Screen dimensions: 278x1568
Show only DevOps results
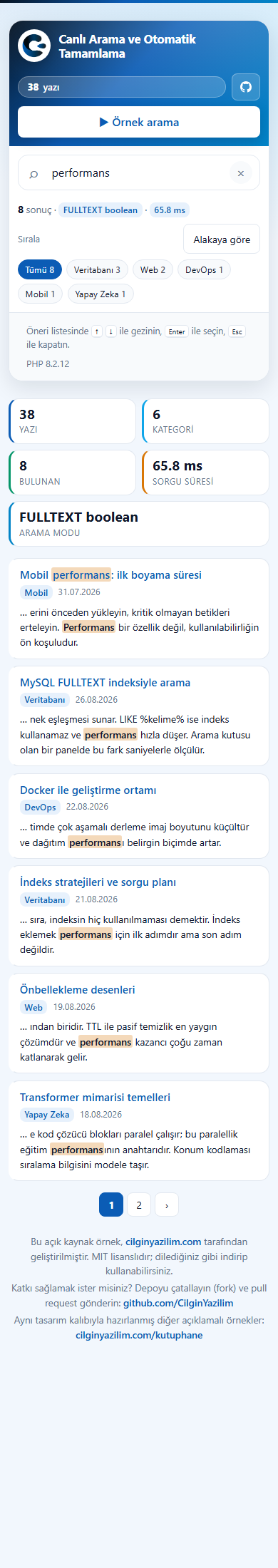coord(205,270)
